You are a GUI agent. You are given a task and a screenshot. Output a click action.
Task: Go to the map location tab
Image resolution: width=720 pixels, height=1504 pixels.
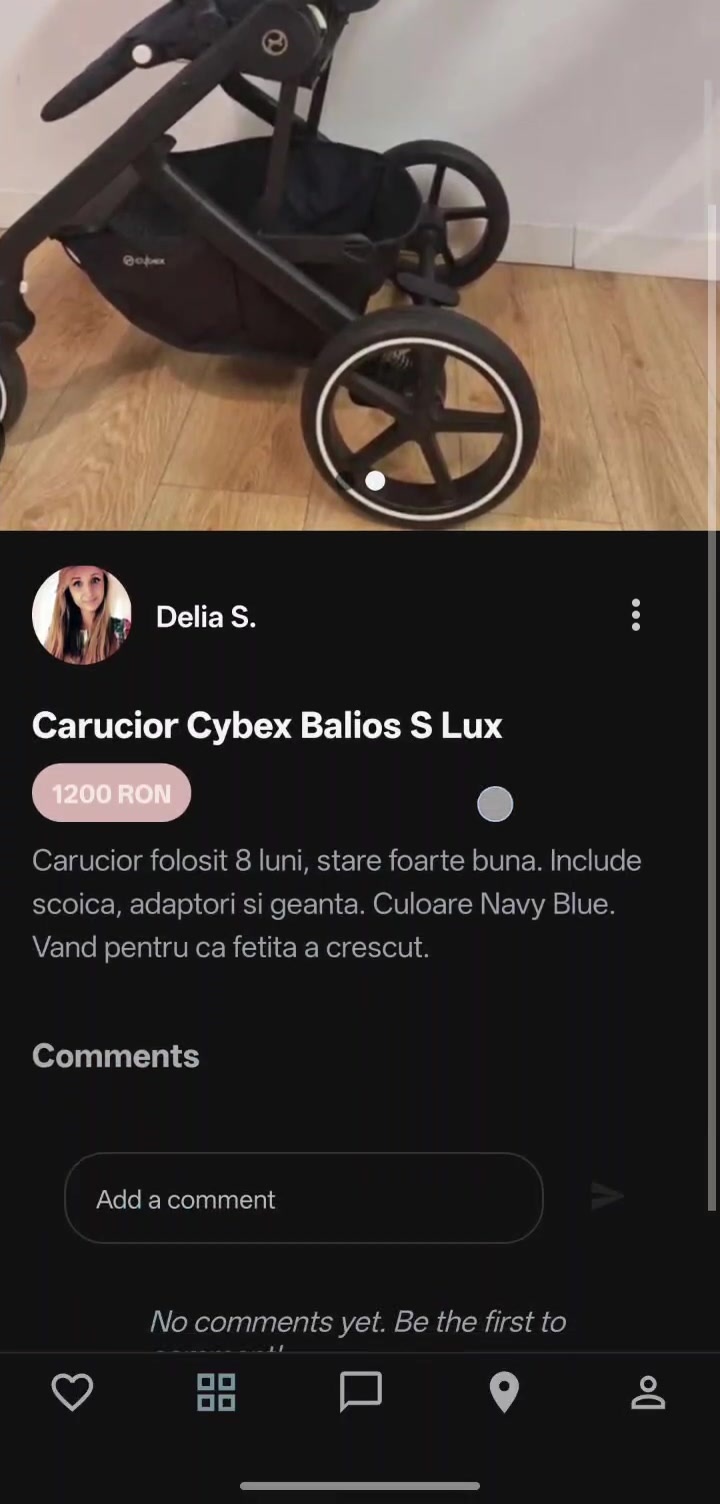[504, 1392]
